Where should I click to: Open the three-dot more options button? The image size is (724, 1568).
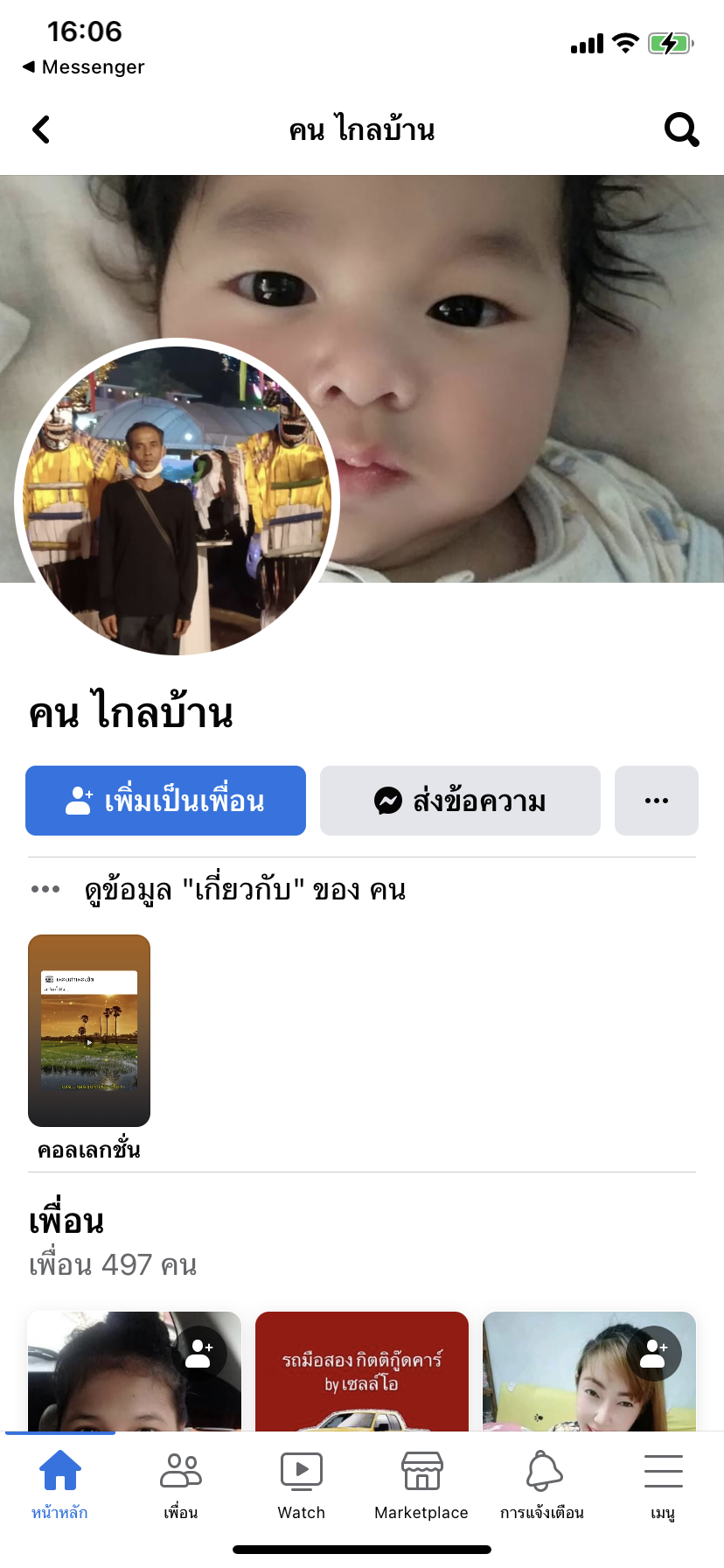(656, 801)
